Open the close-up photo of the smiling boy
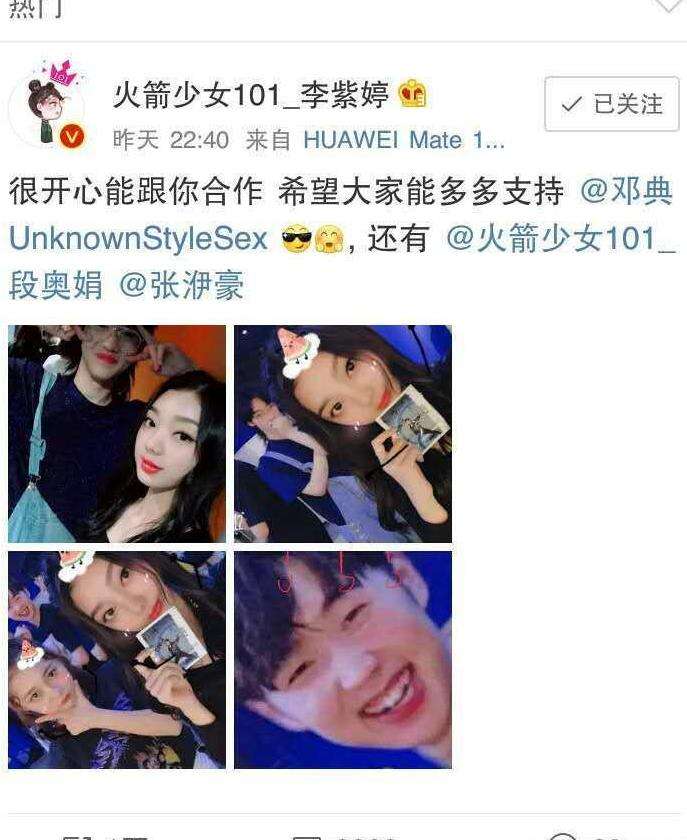 click(343, 660)
